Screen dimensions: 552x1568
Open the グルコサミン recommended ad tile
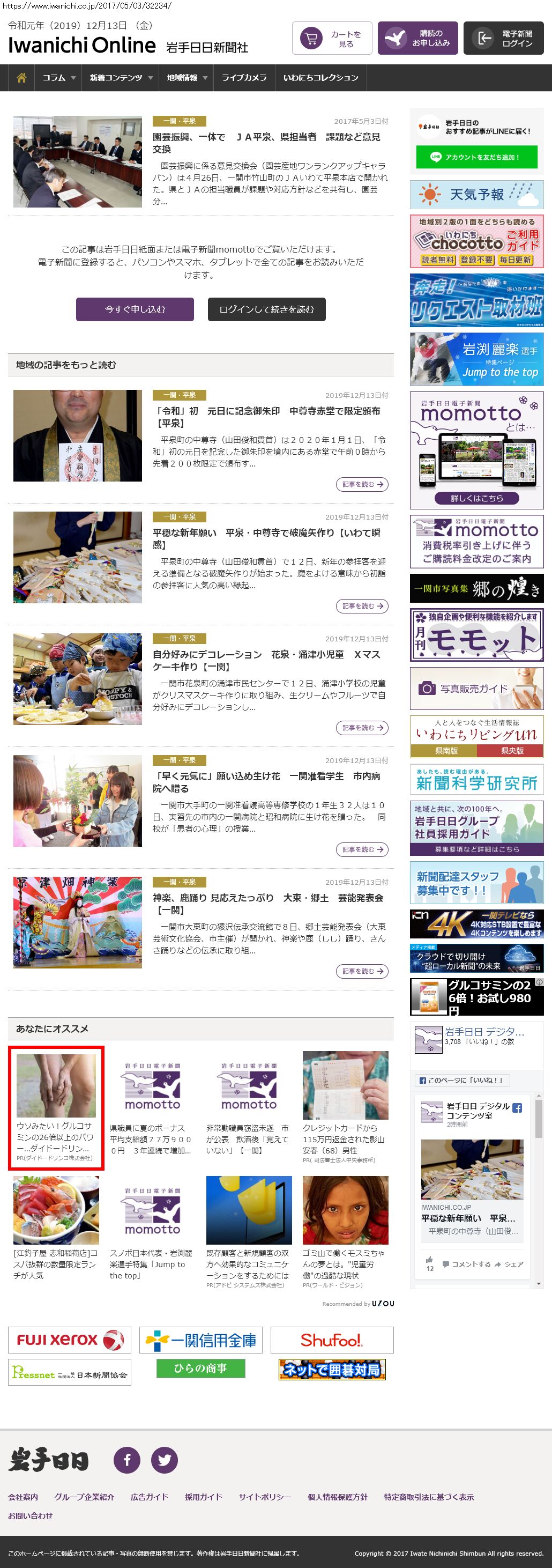point(56,1108)
